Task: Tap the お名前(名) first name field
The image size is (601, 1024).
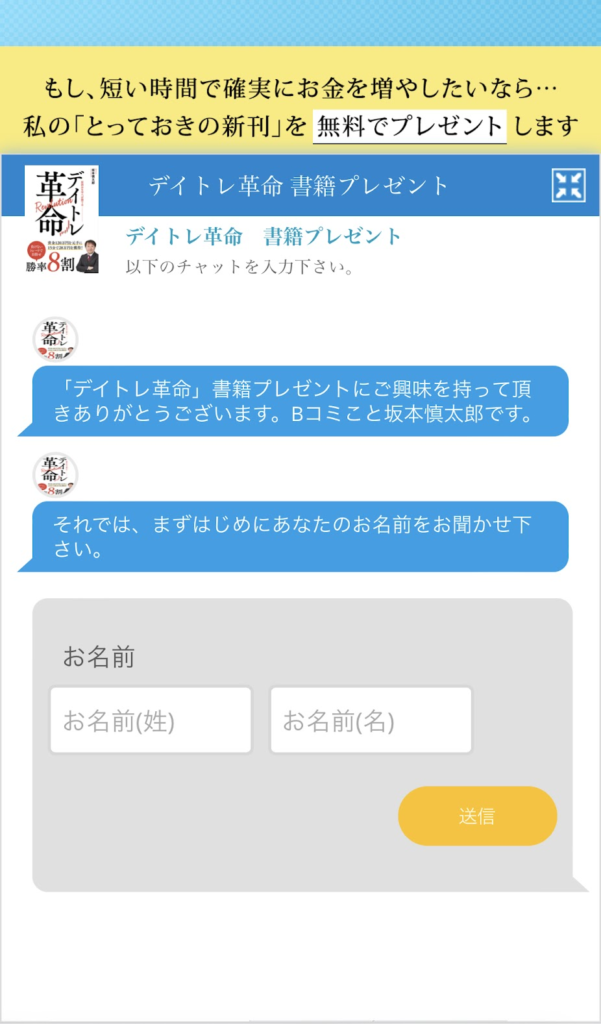Action: [x=371, y=720]
